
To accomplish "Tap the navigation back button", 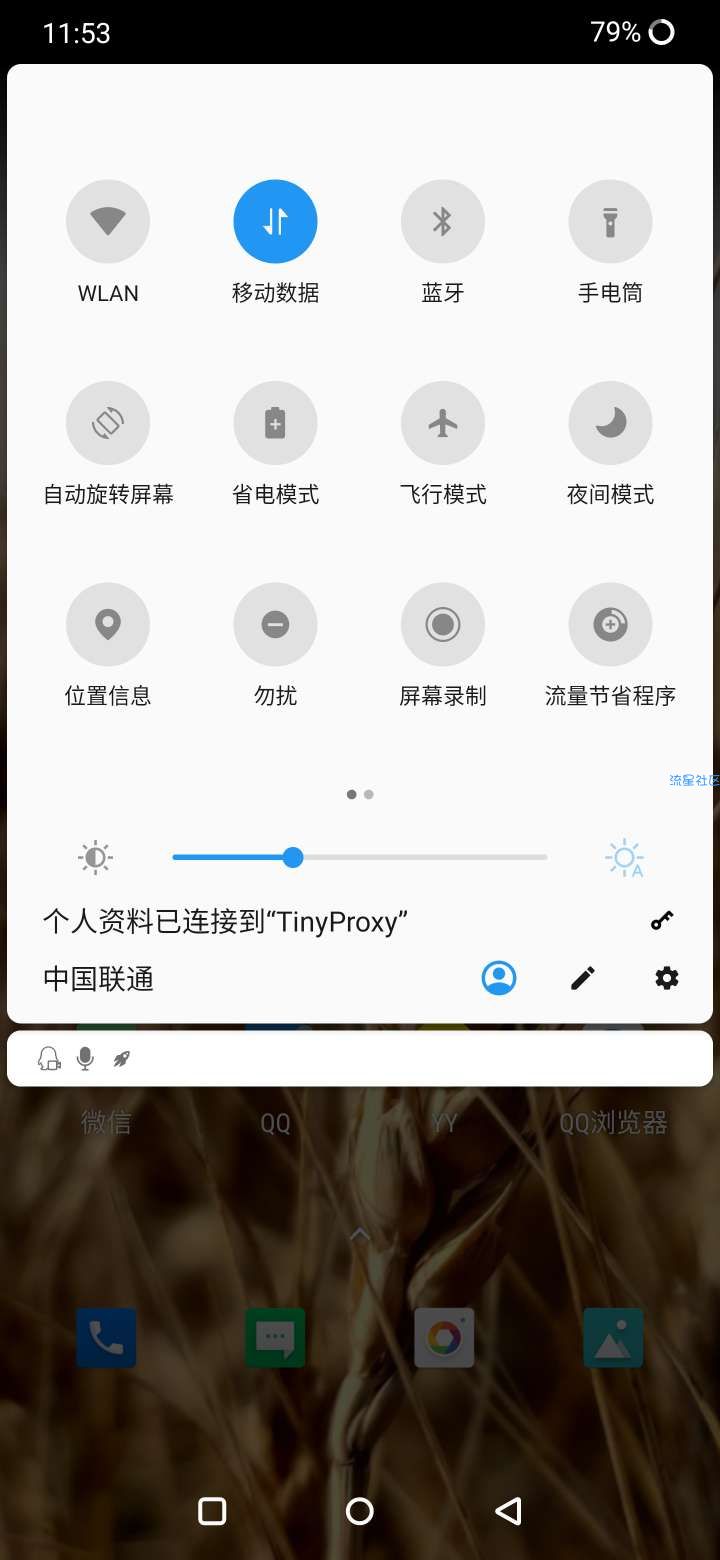I will [x=508, y=1511].
